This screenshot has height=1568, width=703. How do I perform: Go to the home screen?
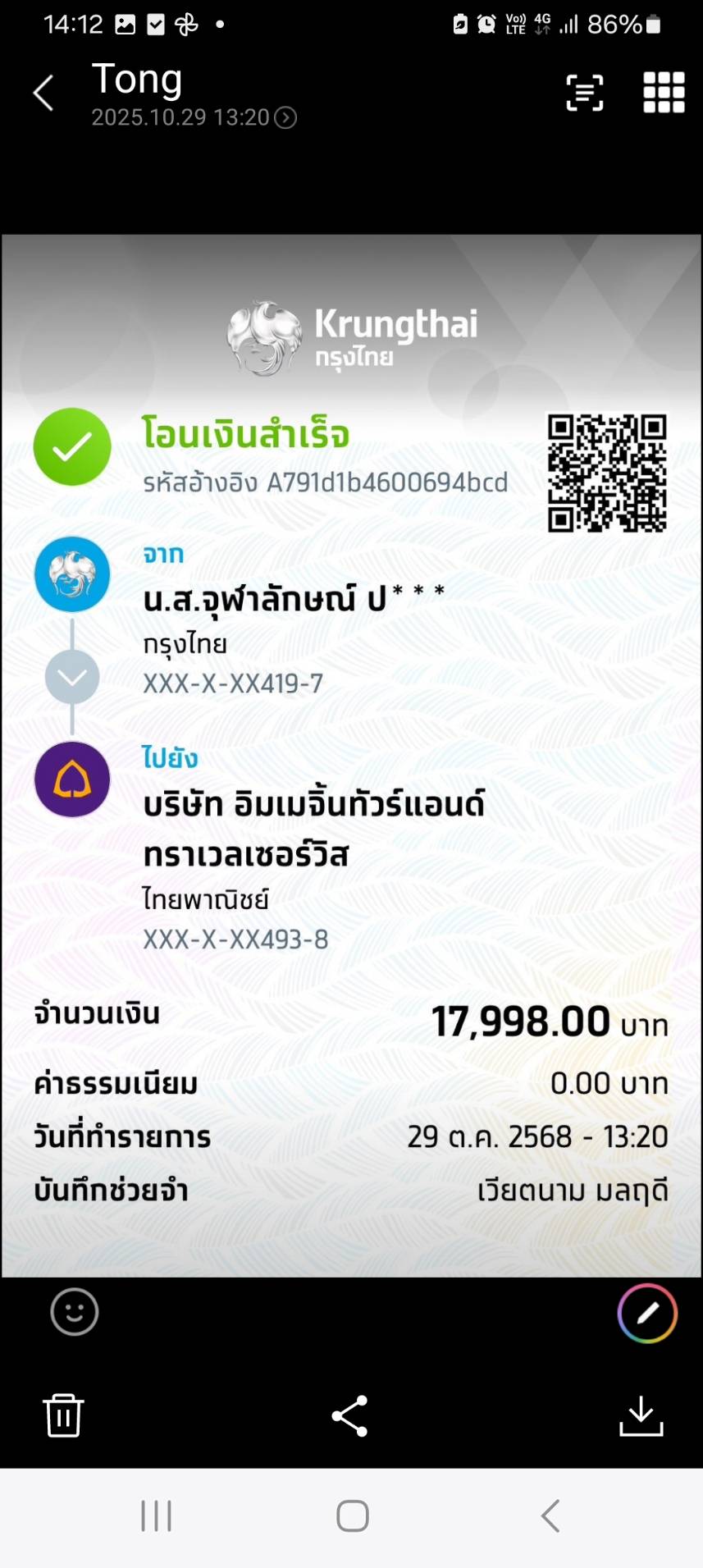[x=353, y=1515]
